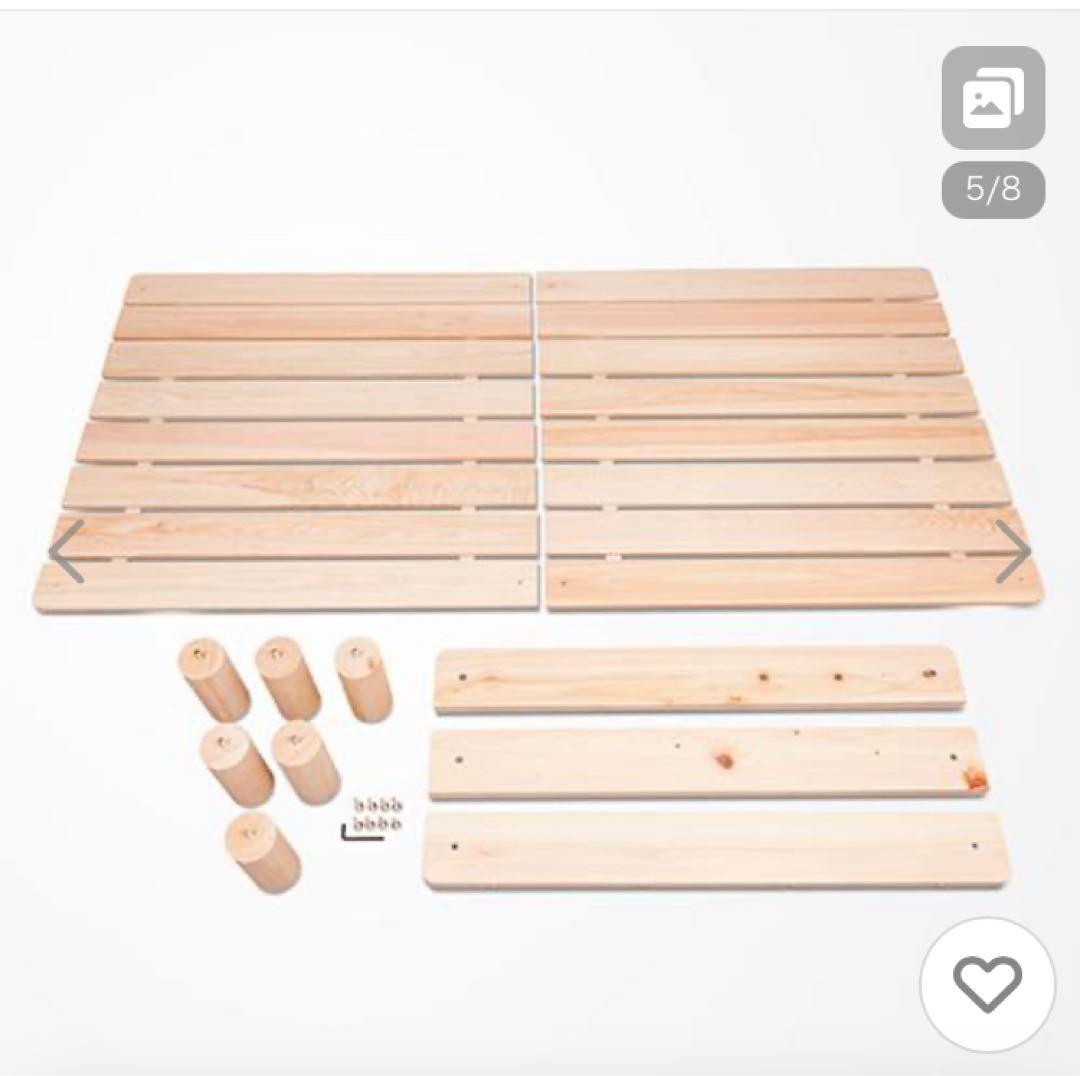Screen dimensions: 1080x1076
Task: Open the image gallery icon
Action: 992,97
